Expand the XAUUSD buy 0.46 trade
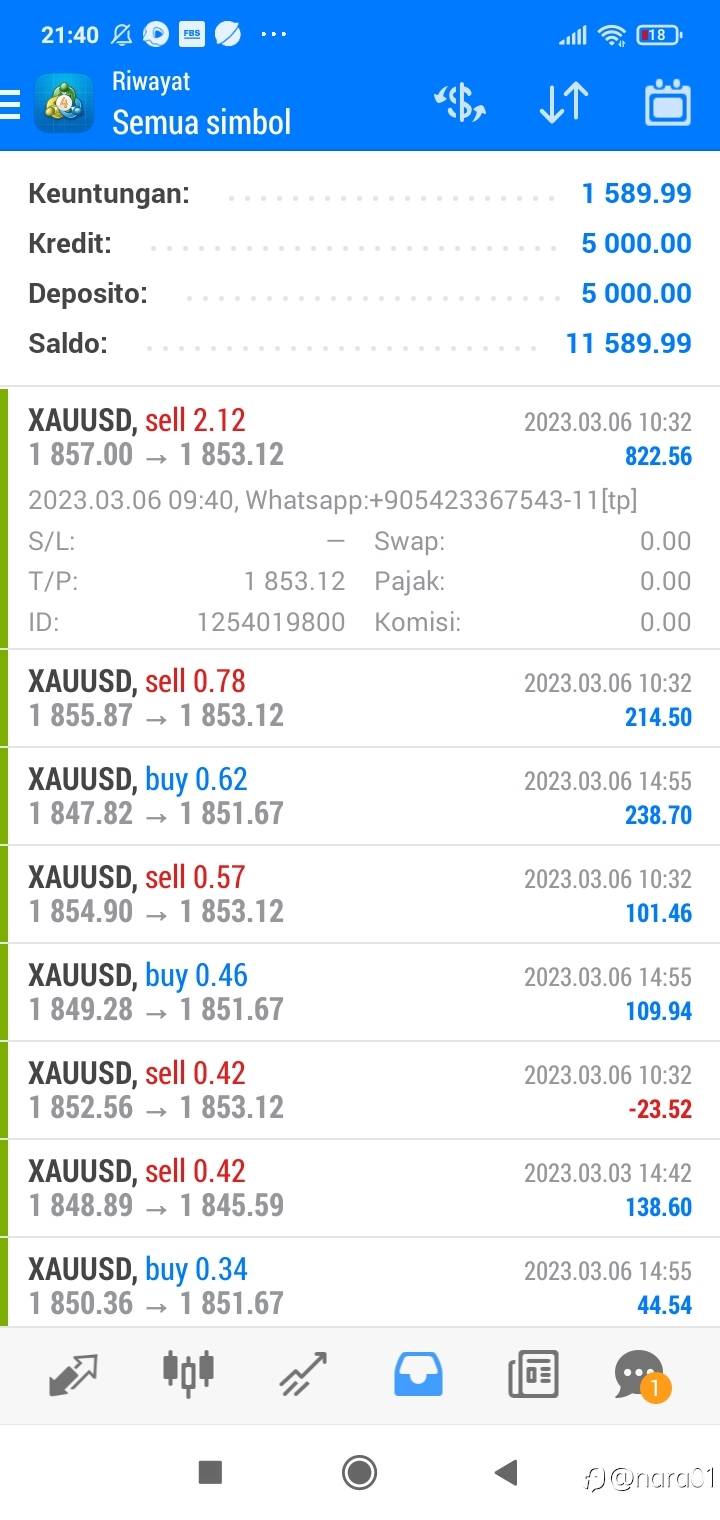Viewport: 720px width, 1520px height. click(360, 992)
